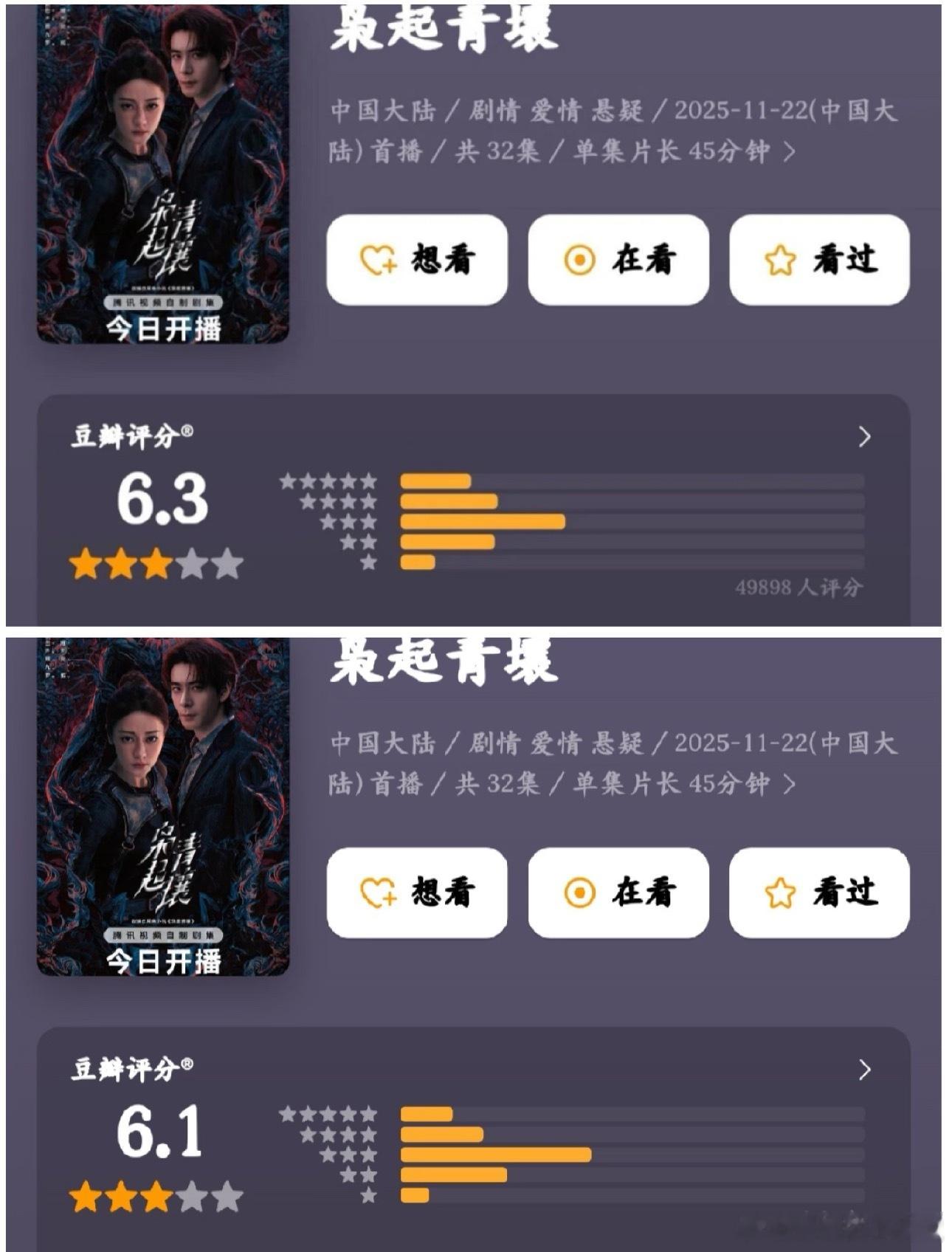
Task: Click the five-star row icon in top rating histogram
Action: tap(325, 480)
